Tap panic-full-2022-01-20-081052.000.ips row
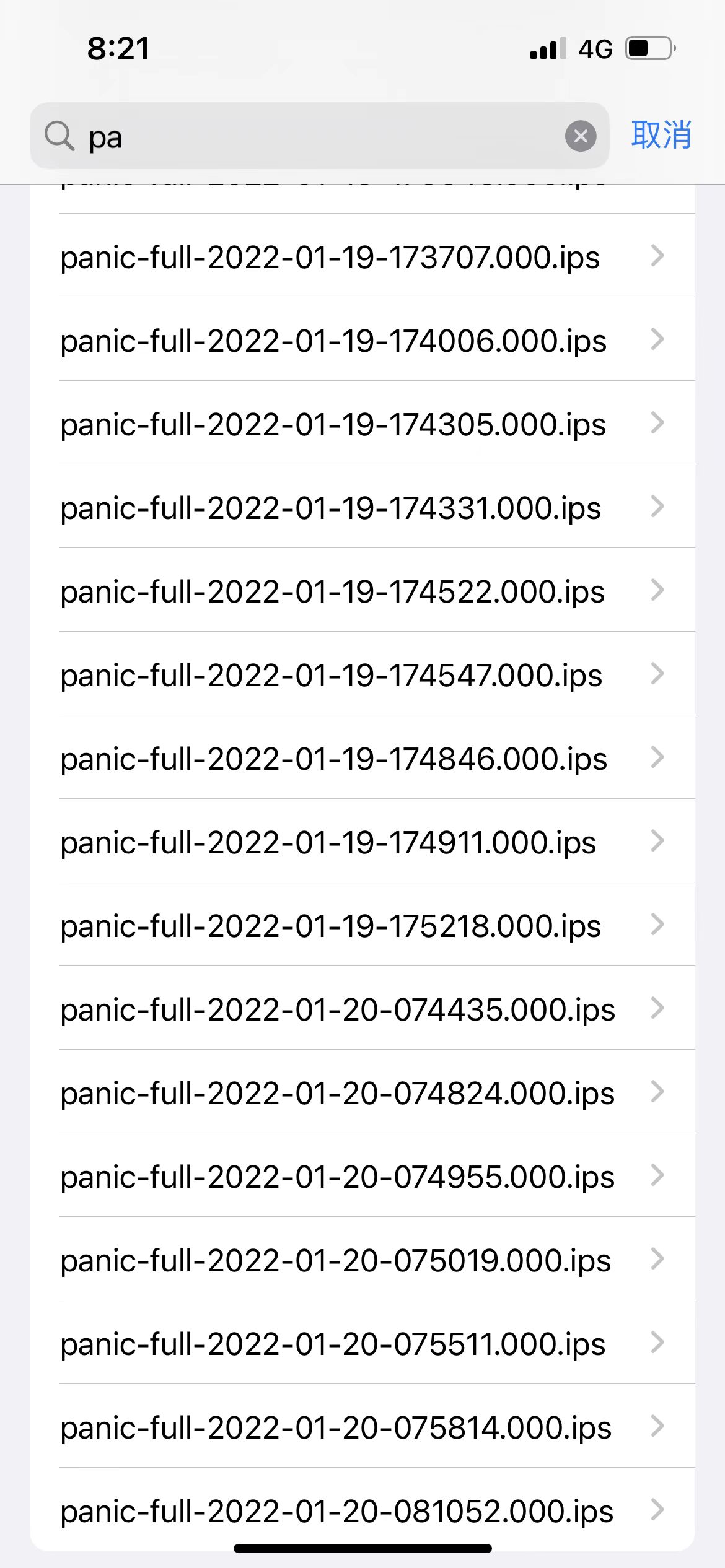Screen dimensions: 725x1568 362,1510
